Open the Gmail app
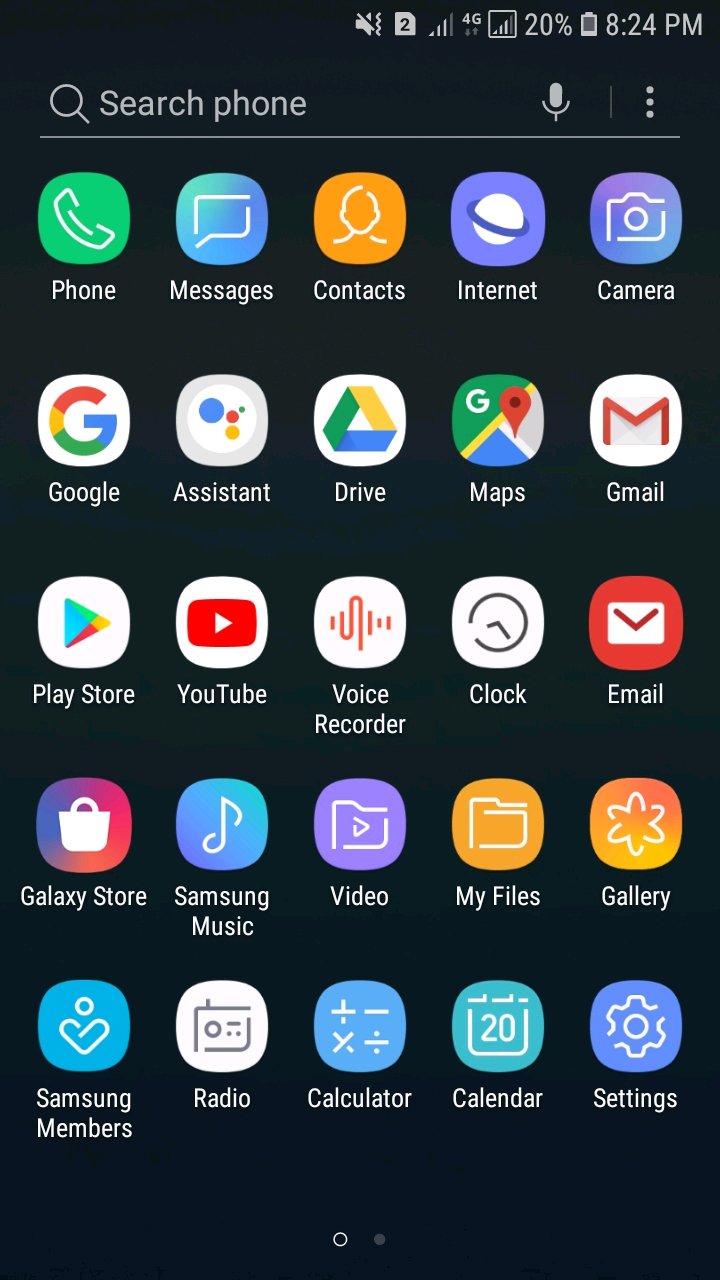The image size is (720, 1280). point(636,422)
